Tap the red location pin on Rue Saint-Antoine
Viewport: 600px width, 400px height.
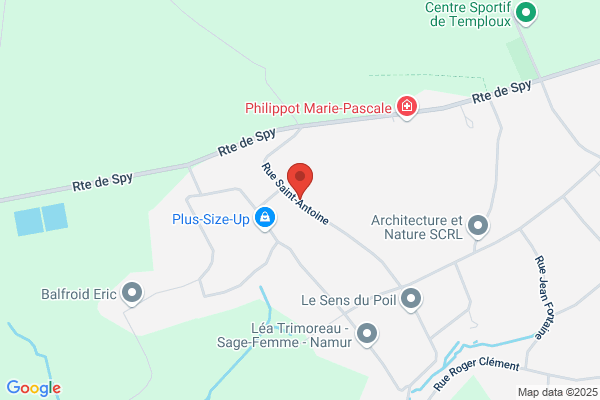[300, 180]
